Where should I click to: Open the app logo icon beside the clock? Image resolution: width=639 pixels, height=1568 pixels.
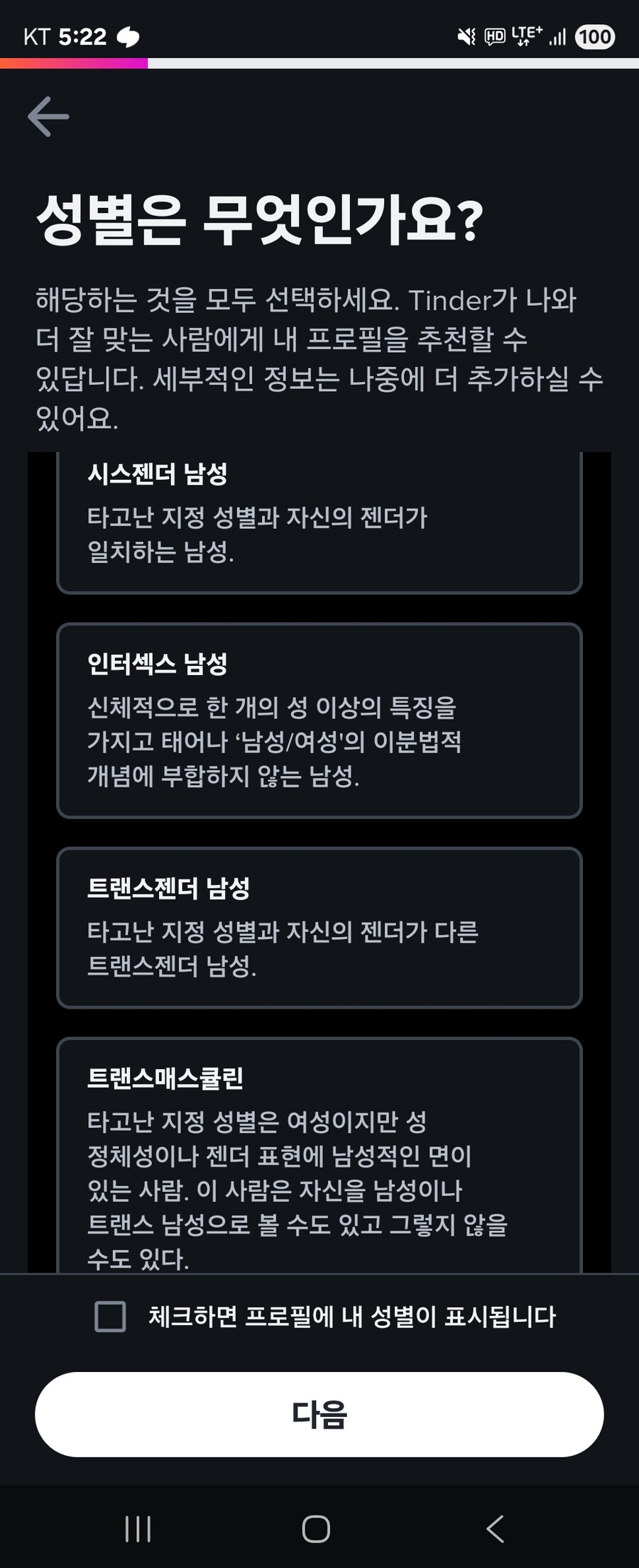pyautogui.click(x=128, y=35)
